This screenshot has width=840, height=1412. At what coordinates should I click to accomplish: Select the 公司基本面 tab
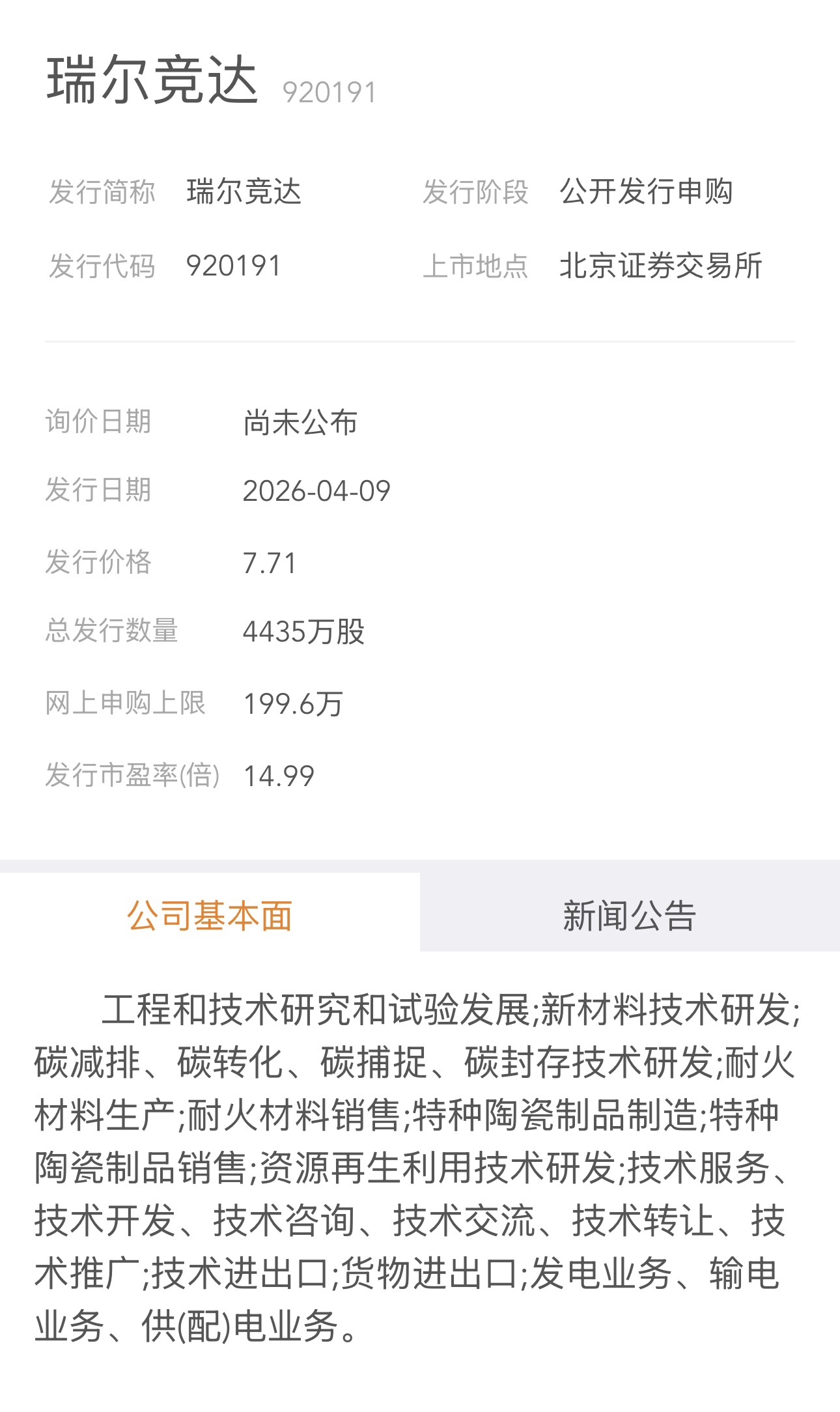click(x=210, y=914)
